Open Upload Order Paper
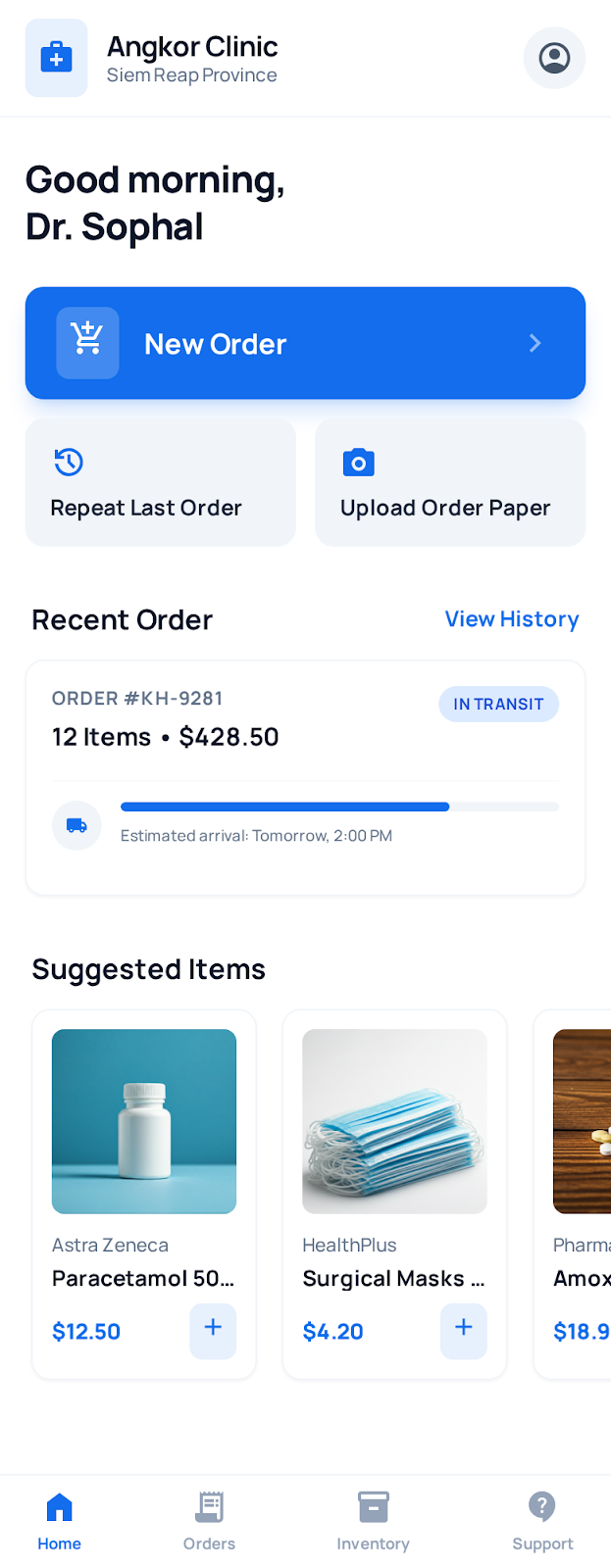Image resolution: width=611 pixels, height=1568 pixels. 450,483
